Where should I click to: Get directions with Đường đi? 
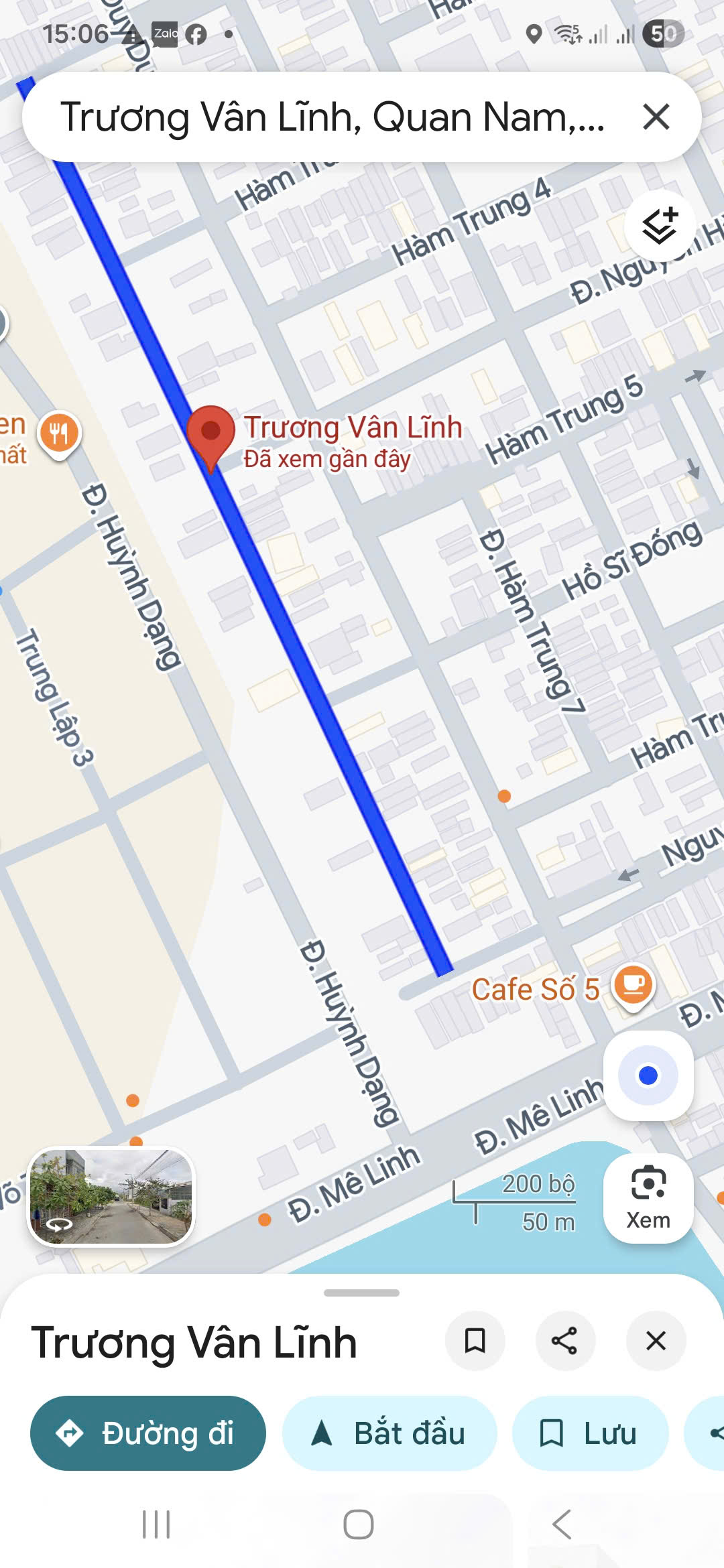148,1433
